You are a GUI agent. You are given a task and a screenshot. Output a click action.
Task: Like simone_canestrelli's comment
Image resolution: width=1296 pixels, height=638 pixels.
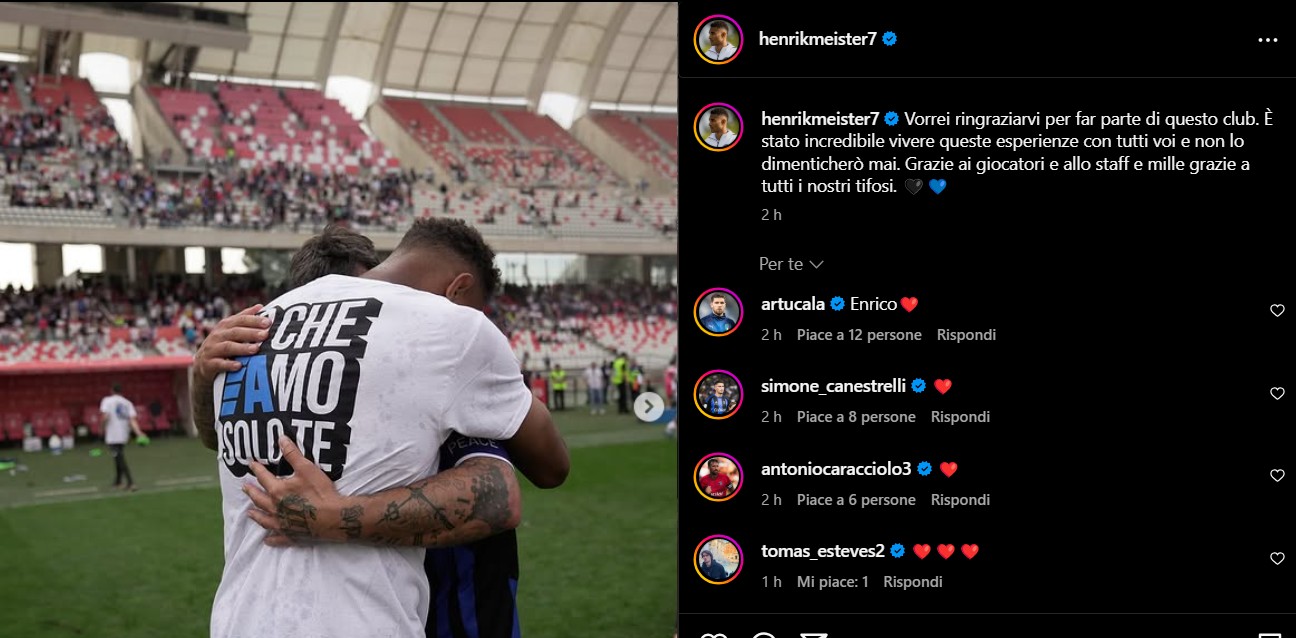1276,394
